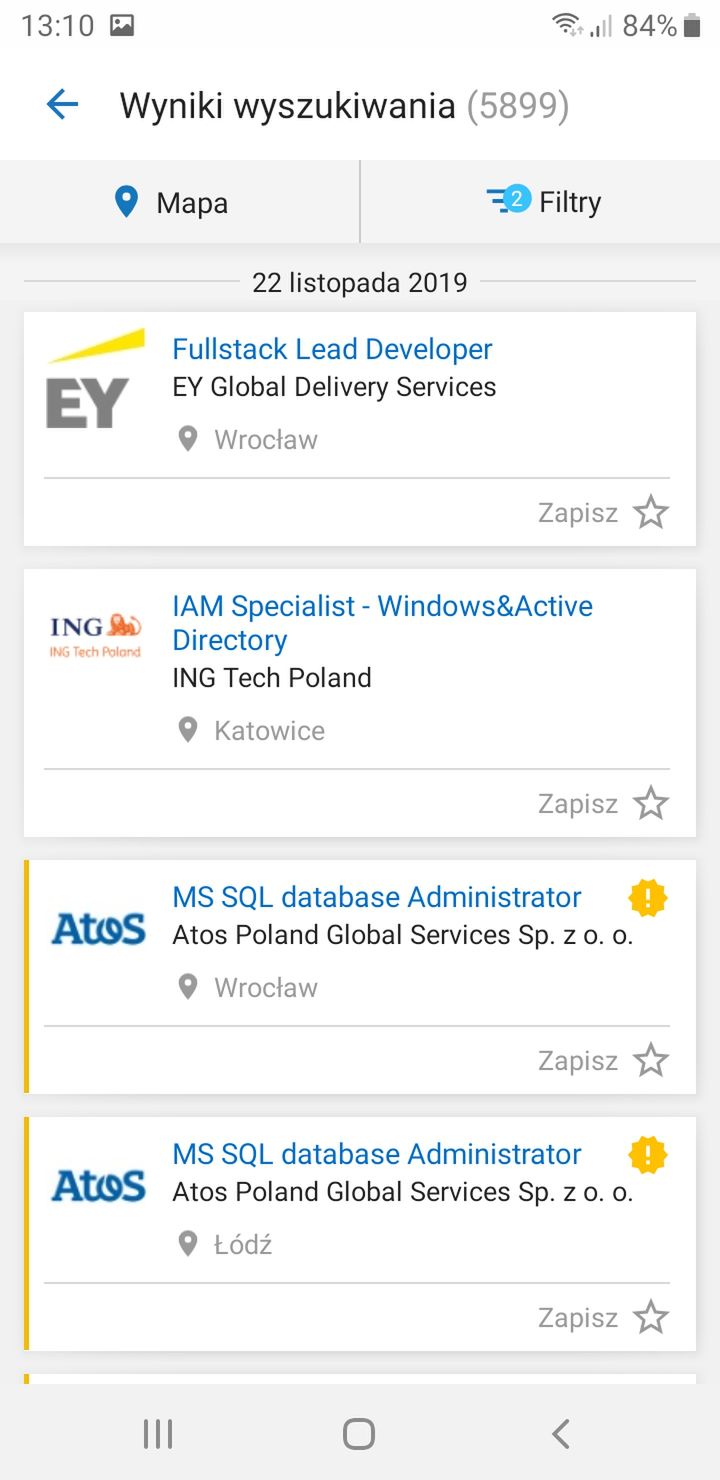Open the Fullstack Lead Developer job offer

pos(332,349)
